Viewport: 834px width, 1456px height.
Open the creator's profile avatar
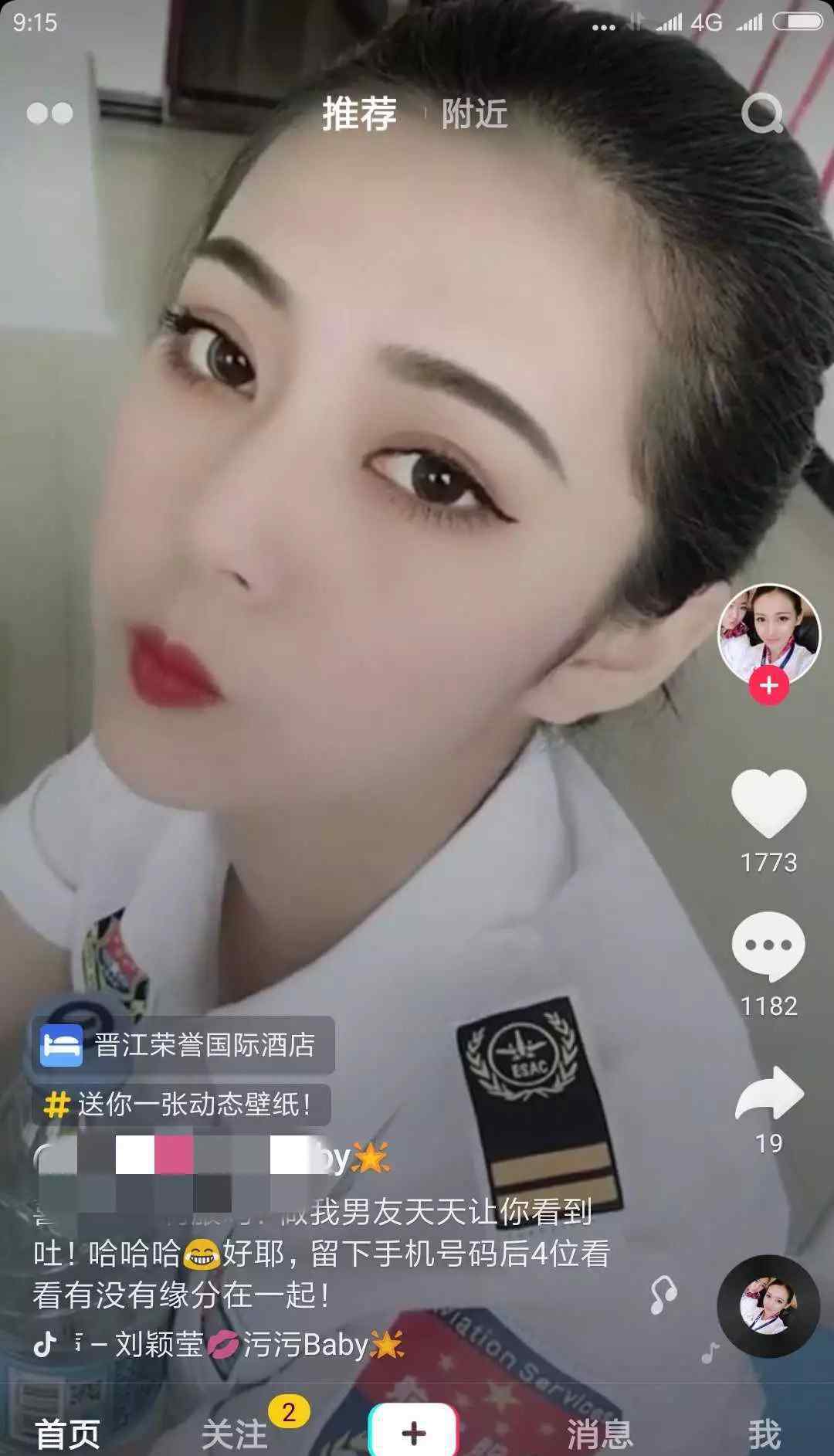point(769,633)
